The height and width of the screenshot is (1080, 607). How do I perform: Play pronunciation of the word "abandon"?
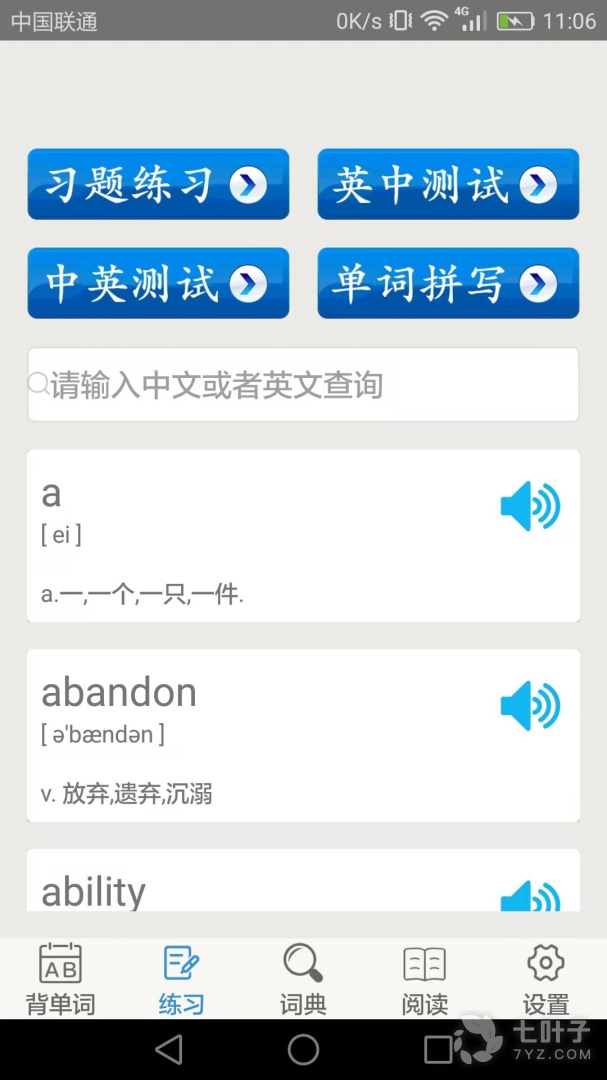pyautogui.click(x=530, y=707)
